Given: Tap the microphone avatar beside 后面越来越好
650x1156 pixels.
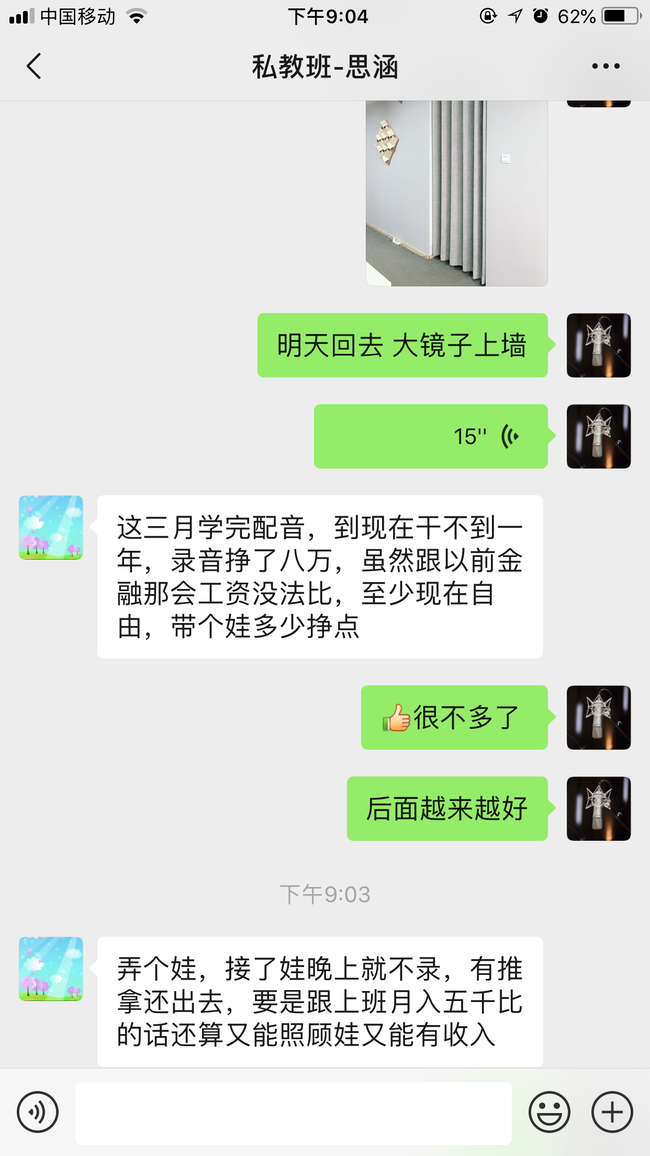Looking at the screenshot, I should coord(598,808).
